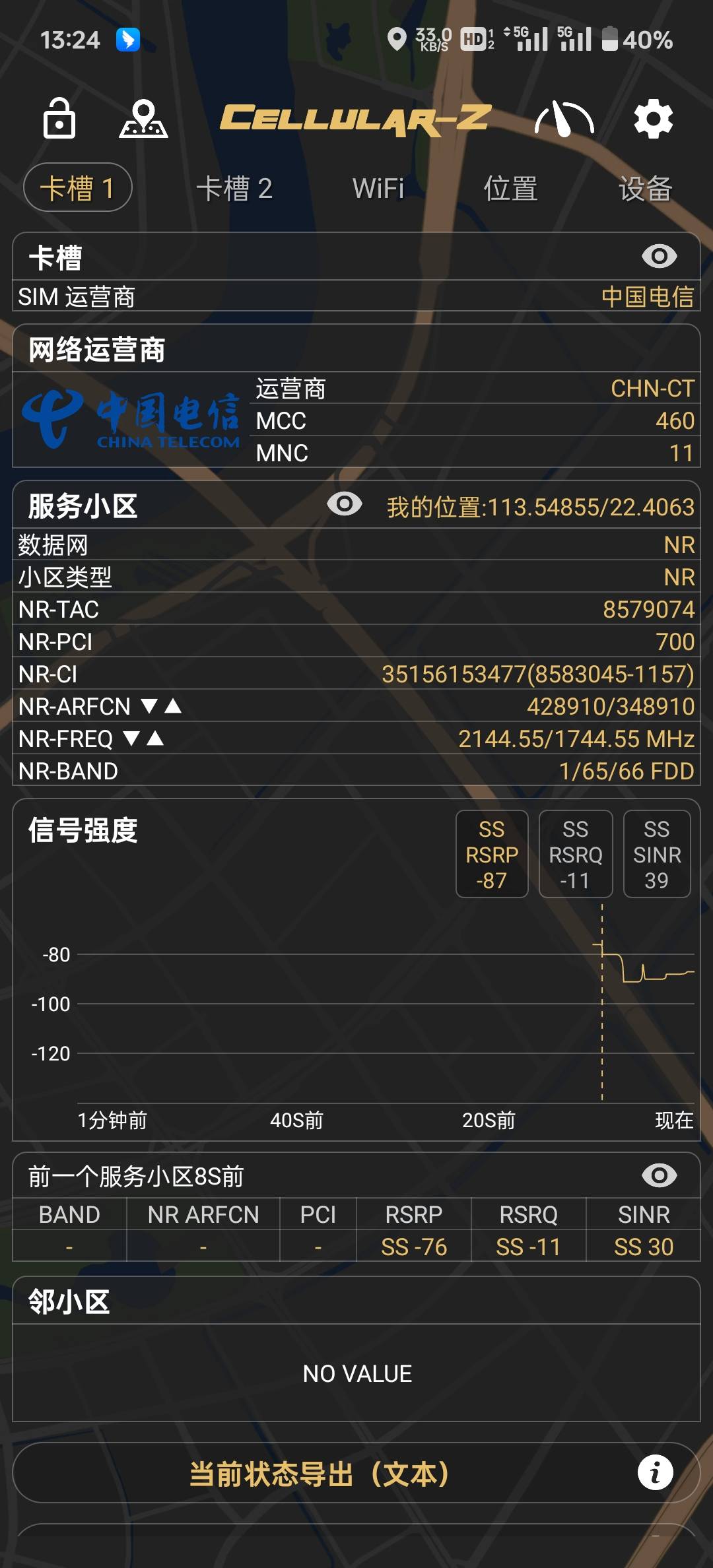Select the 卡槽 1 tab
The image size is (713, 1568).
(x=78, y=188)
